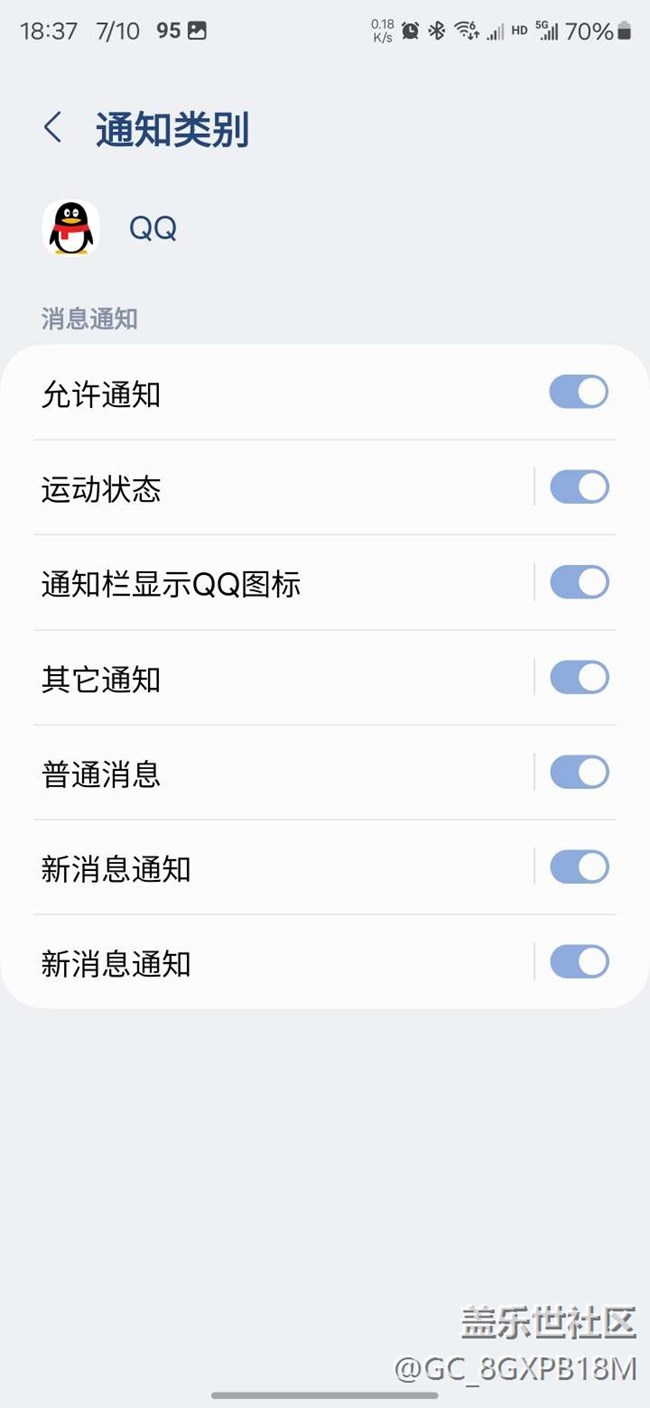Switch off 其它通知 notifications
Screen dimensions: 650x1408
coord(578,677)
